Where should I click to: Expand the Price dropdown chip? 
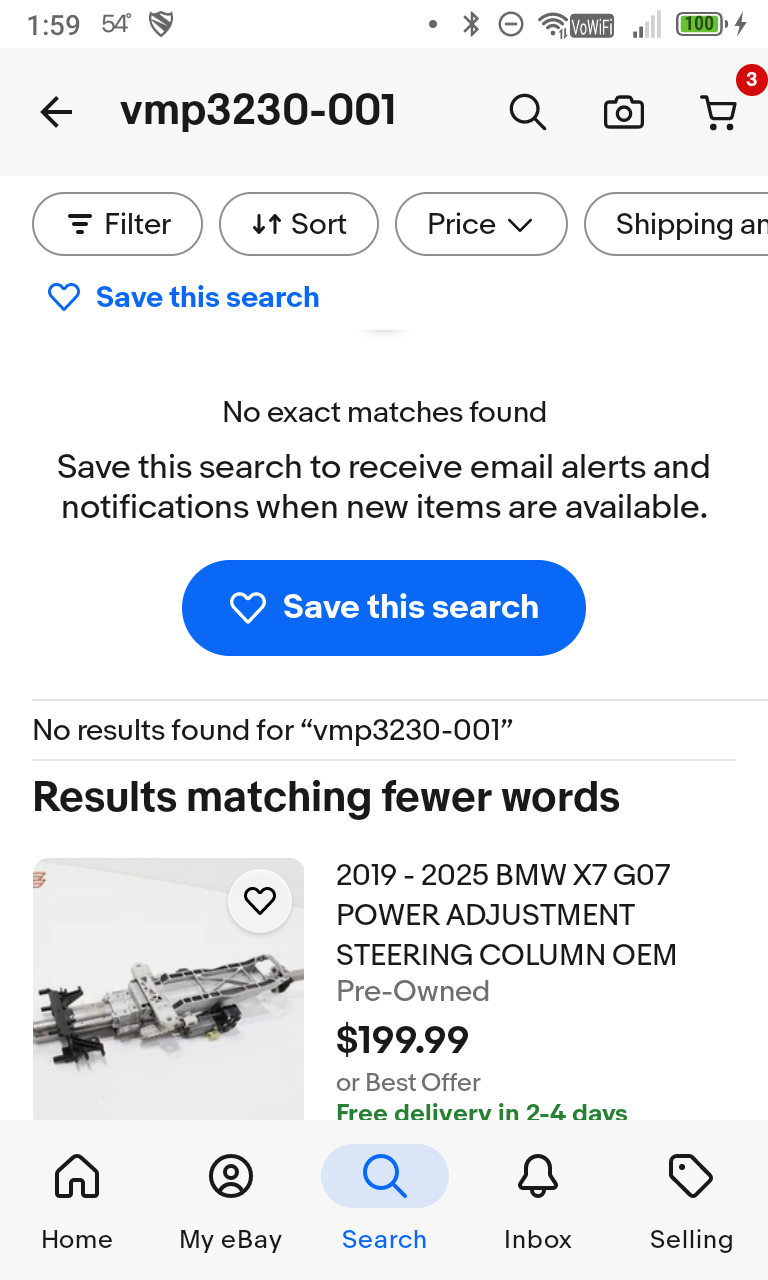[481, 224]
